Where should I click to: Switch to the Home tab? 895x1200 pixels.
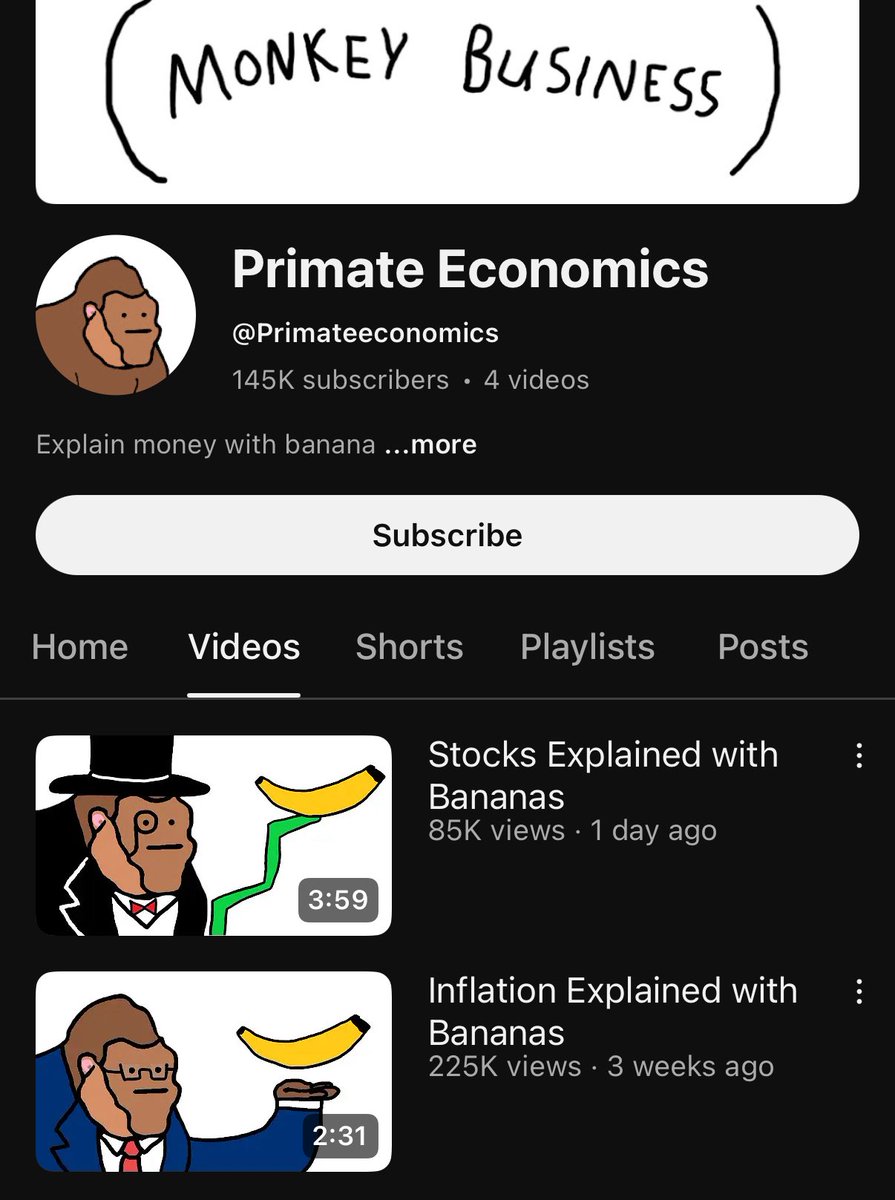pyautogui.click(x=80, y=647)
